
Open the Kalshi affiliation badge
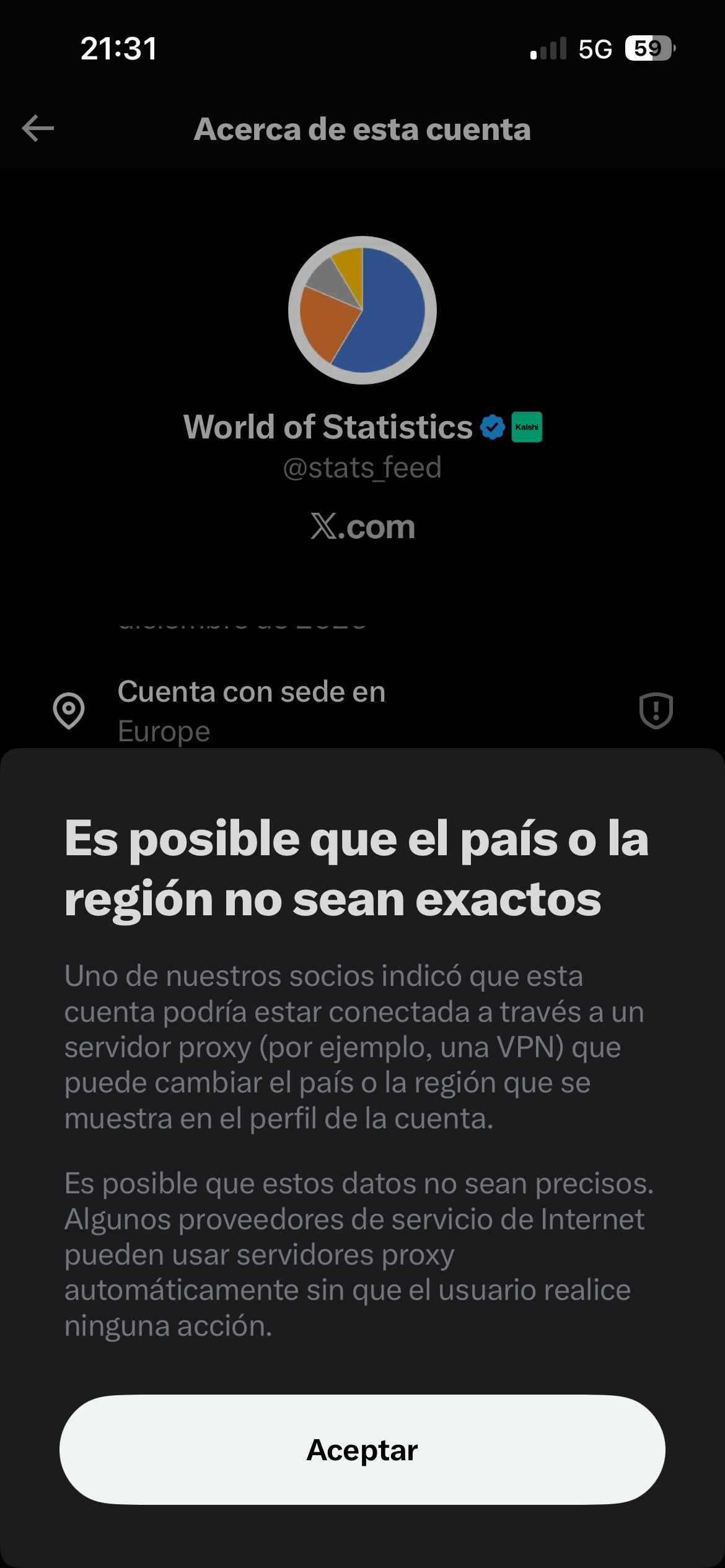tap(527, 427)
